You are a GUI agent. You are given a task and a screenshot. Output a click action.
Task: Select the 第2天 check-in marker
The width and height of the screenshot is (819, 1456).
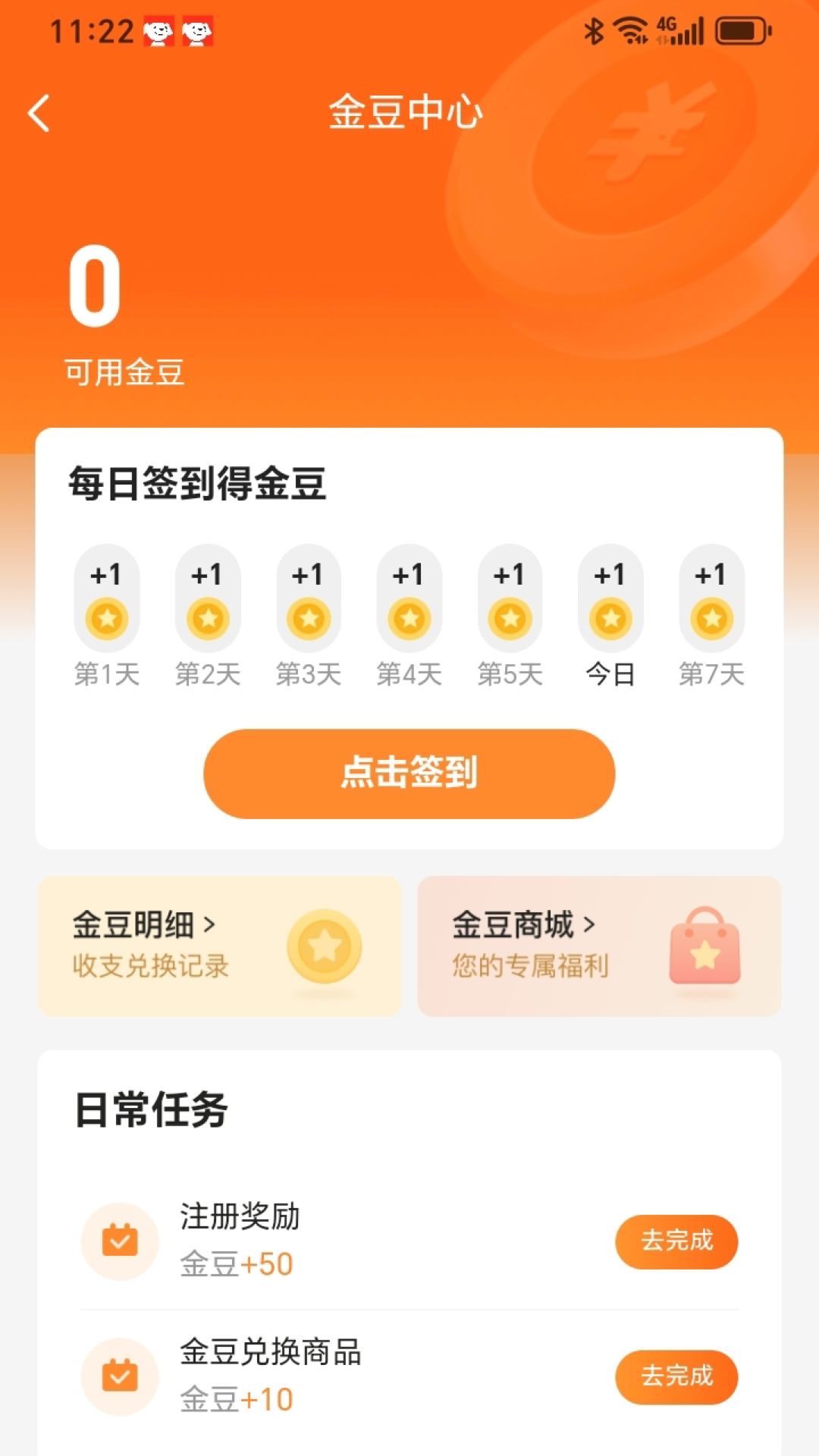point(207,618)
